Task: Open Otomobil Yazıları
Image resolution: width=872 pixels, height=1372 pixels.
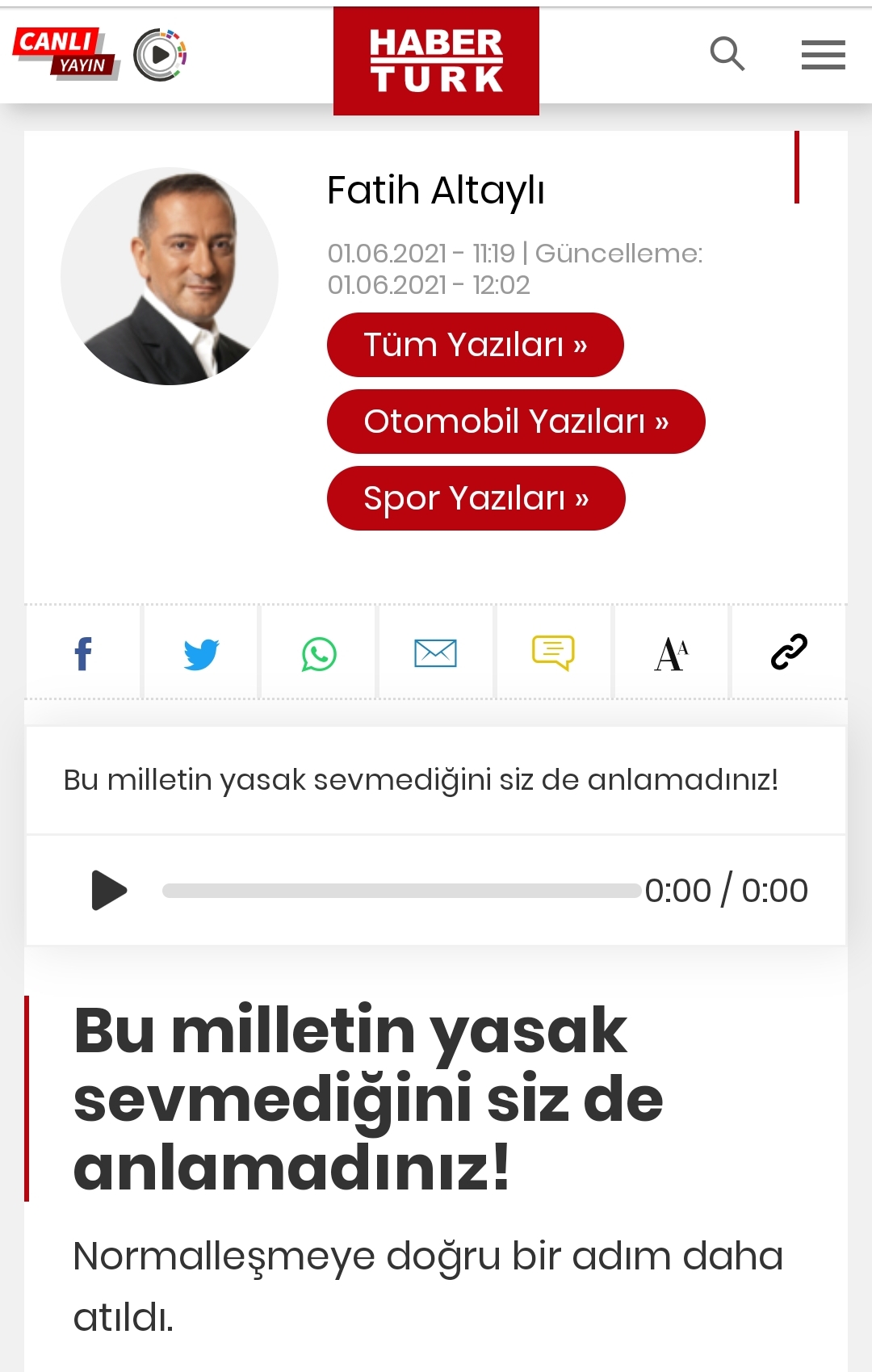Action: tap(515, 422)
